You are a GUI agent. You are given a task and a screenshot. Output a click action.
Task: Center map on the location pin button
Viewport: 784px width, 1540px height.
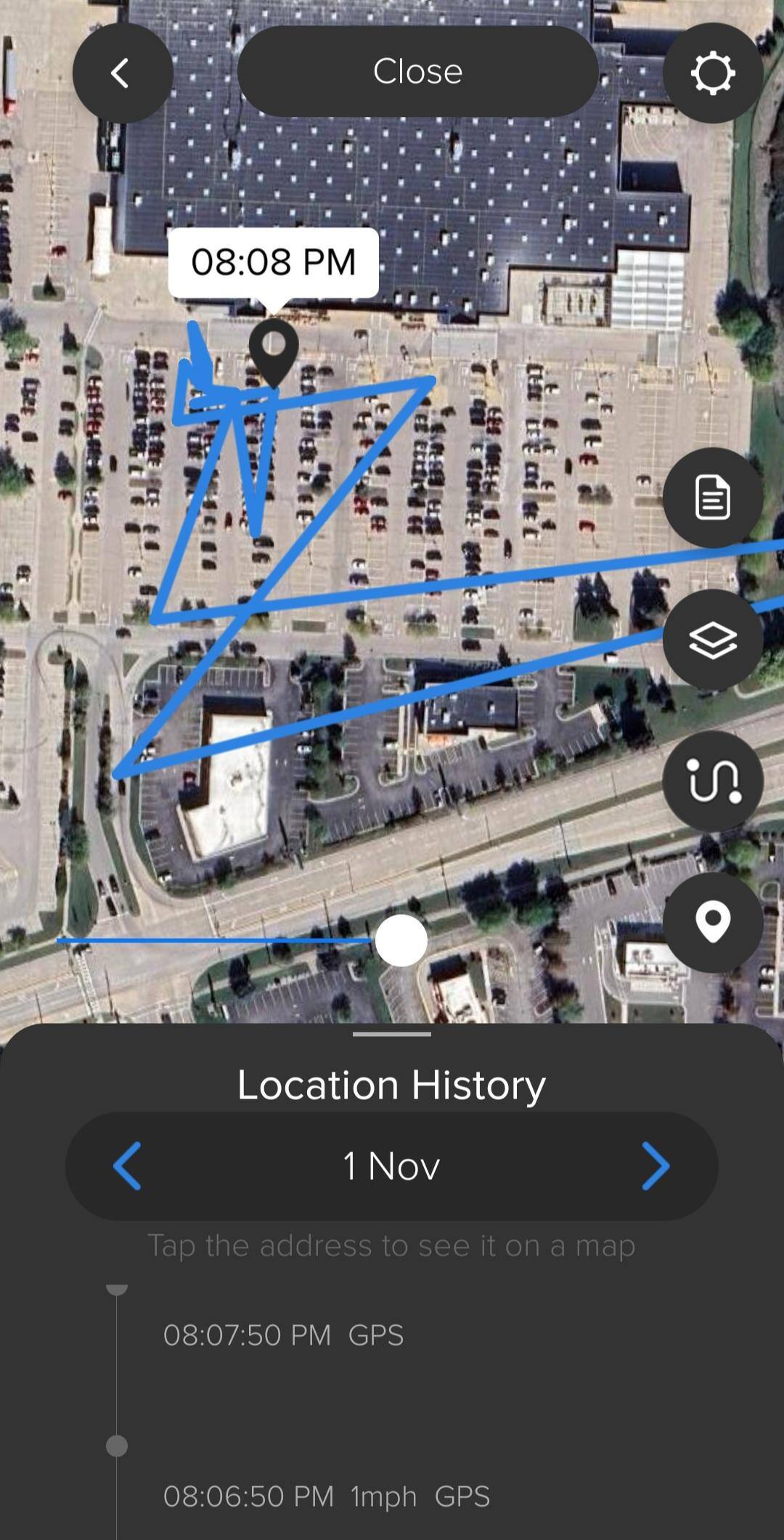coord(712,922)
